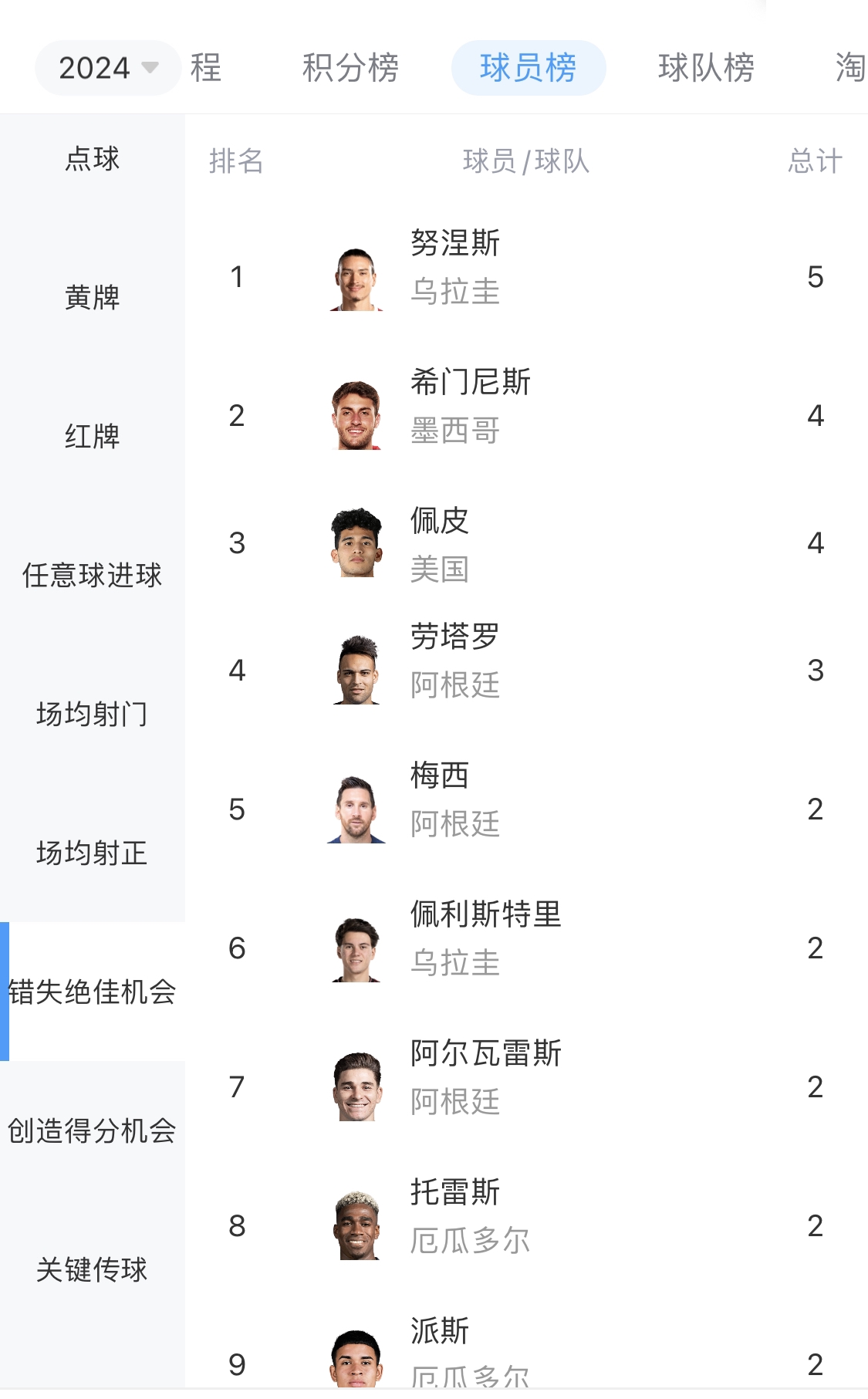
Task: Select the 球员榜 tab
Action: [529, 68]
